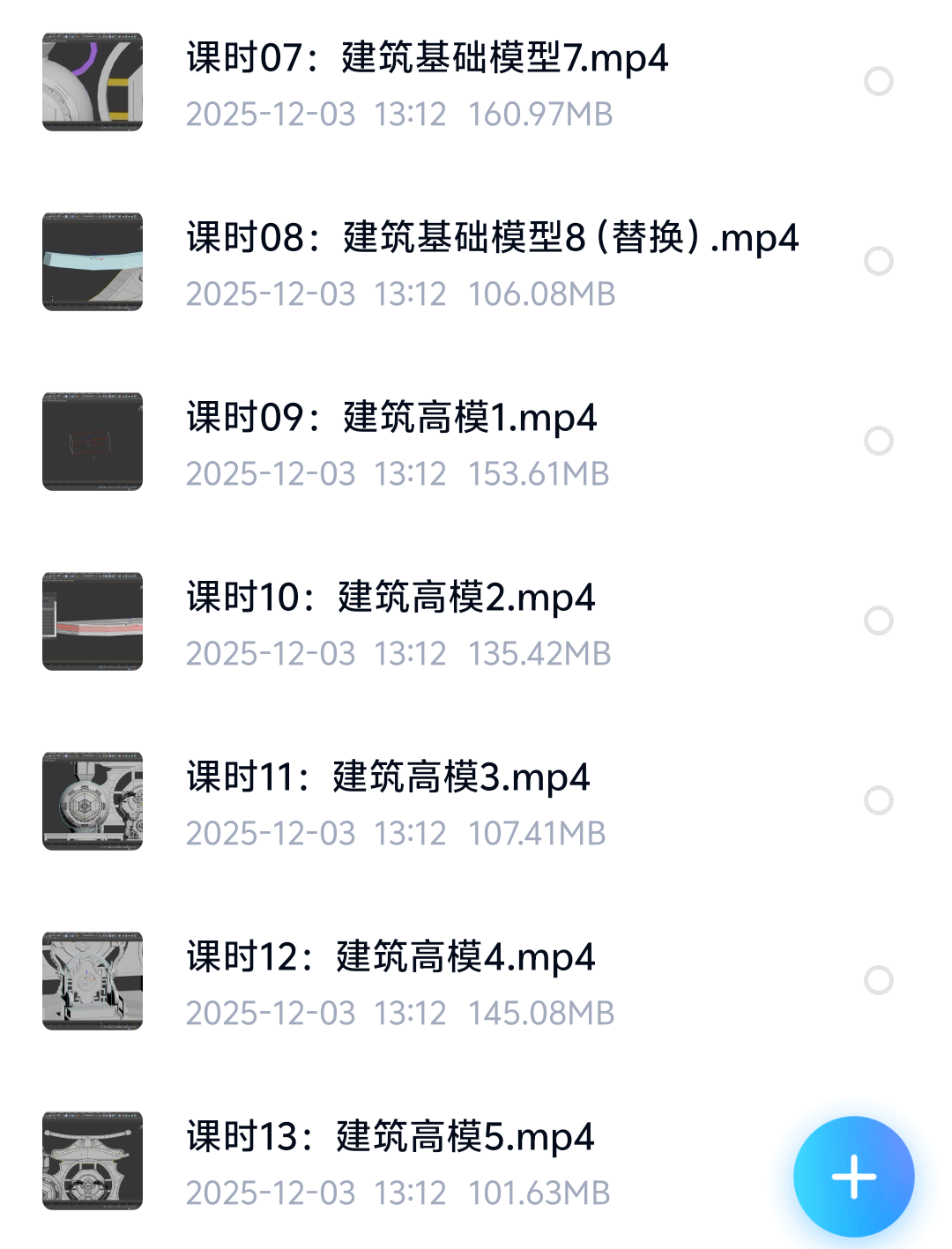Select the circle next to 课时10 file
The image size is (952, 1249).
878,621
